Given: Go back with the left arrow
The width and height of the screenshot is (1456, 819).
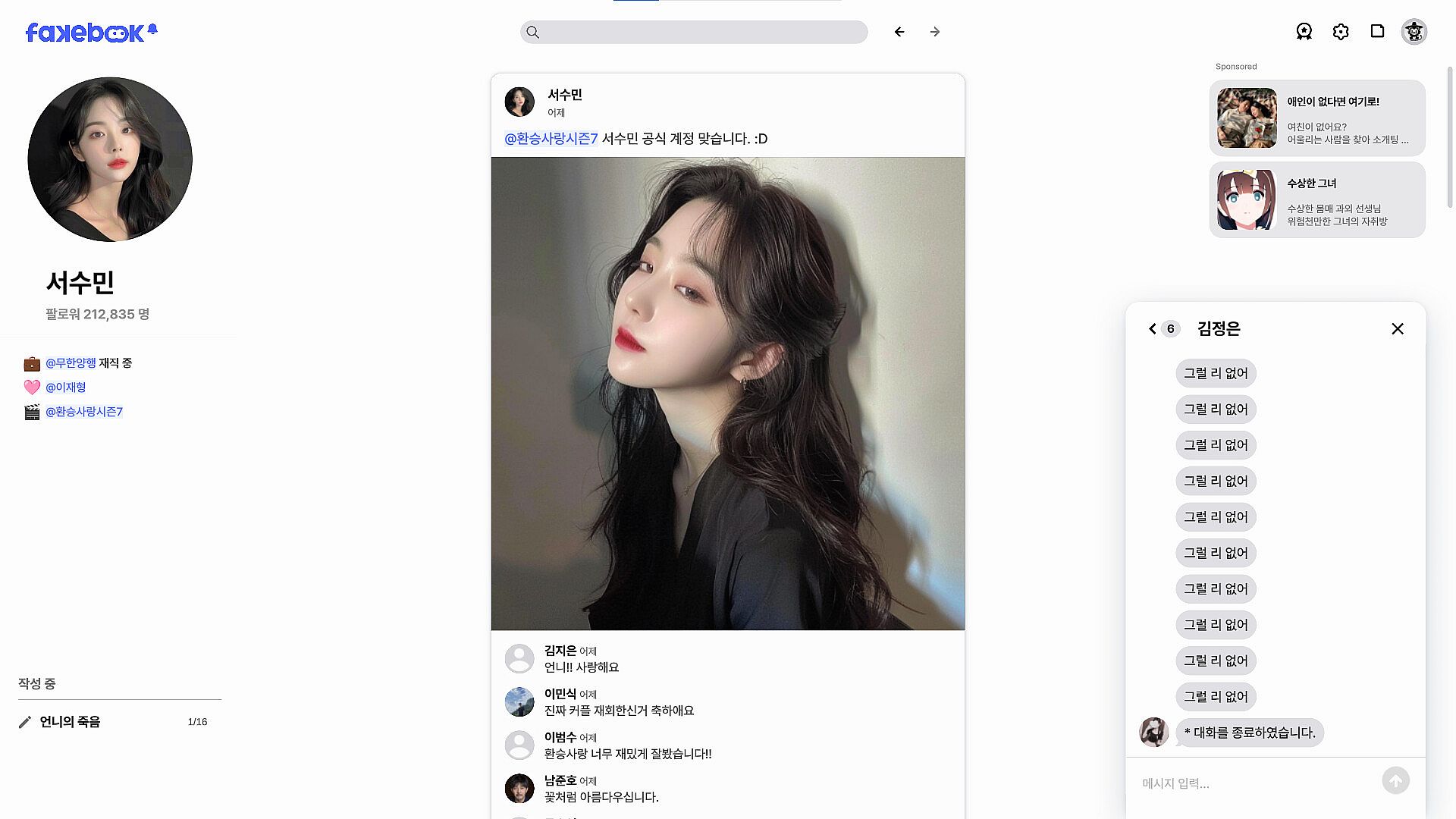Looking at the screenshot, I should (x=899, y=32).
